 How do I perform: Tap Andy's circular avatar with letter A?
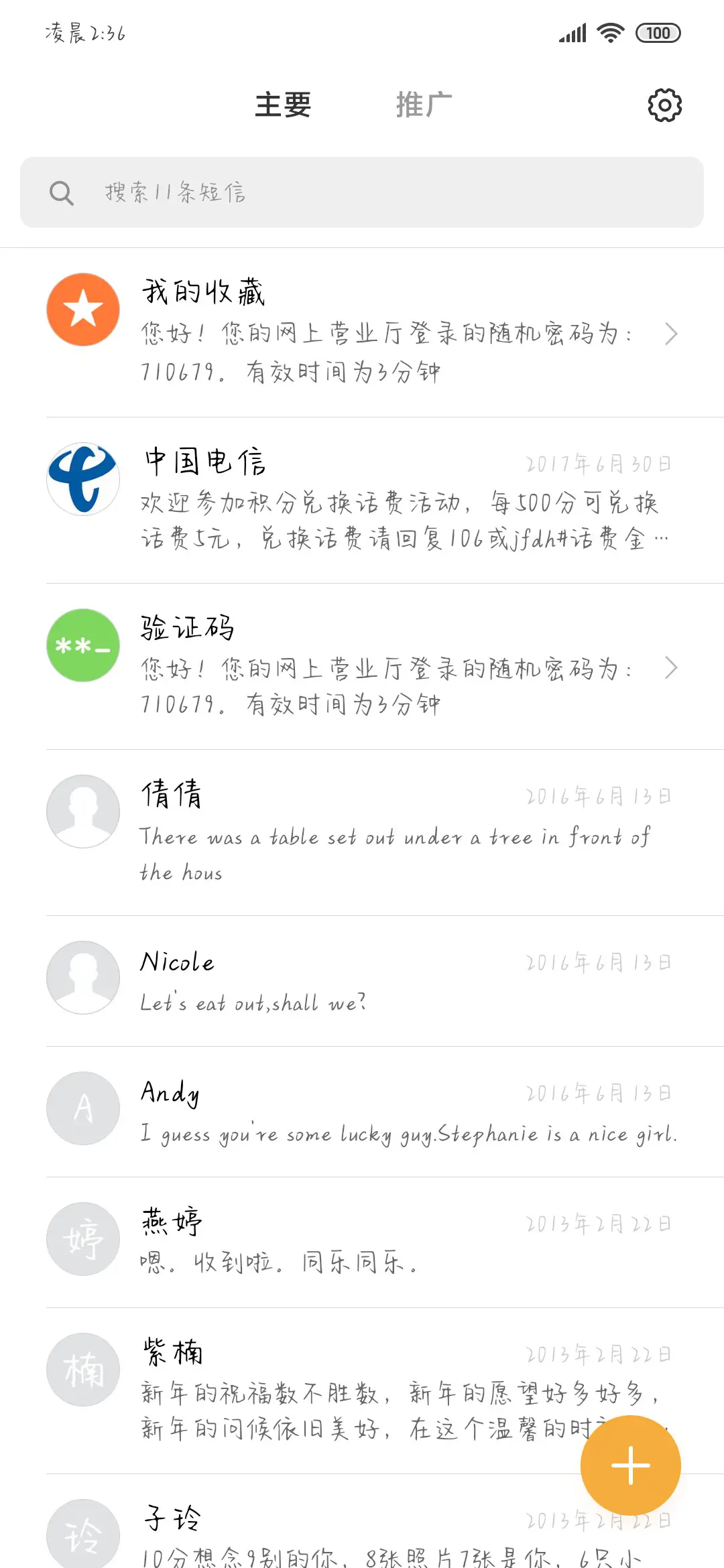tap(82, 1108)
